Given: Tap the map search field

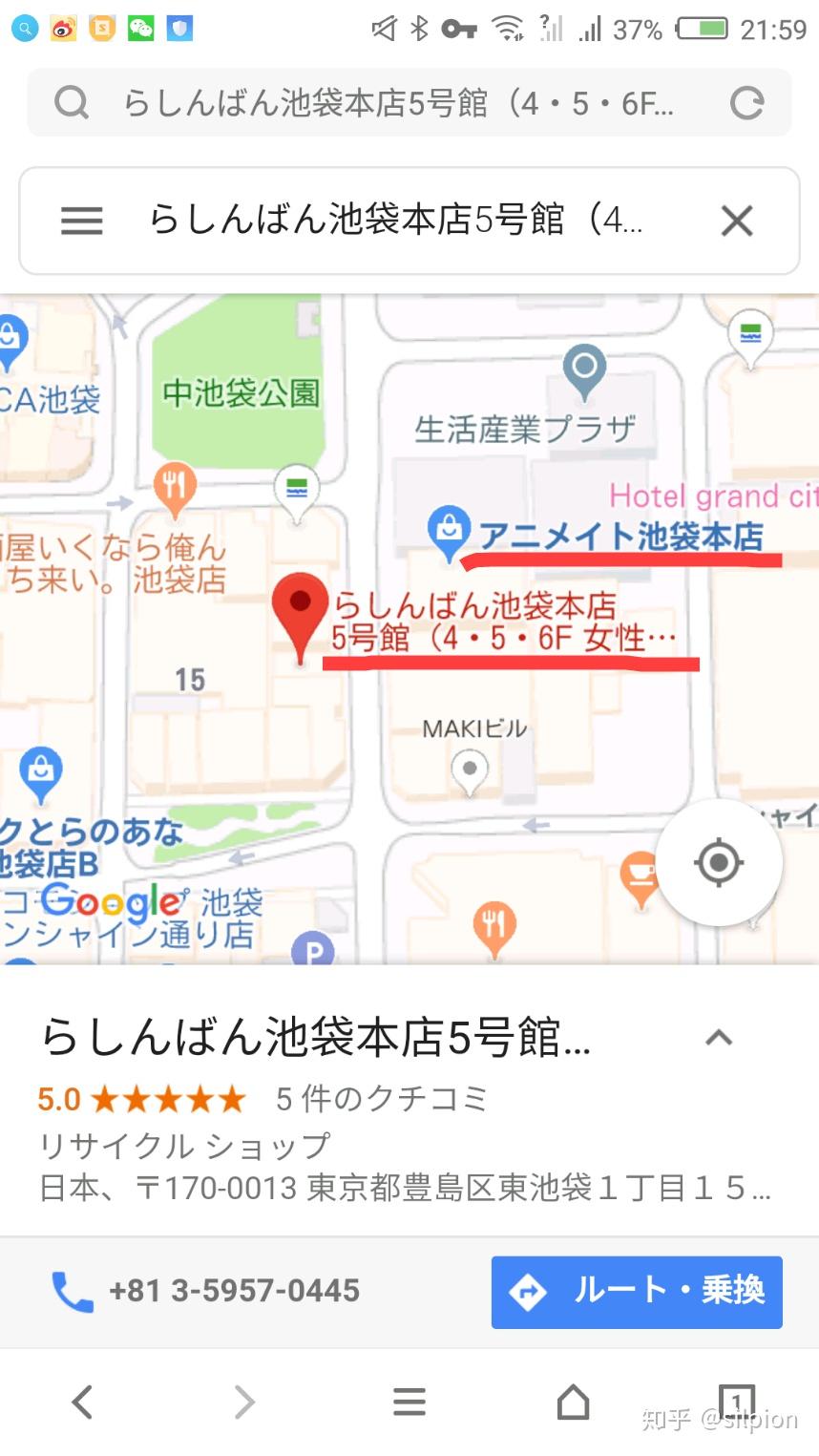Looking at the screenshot, I should click(396, 222).
